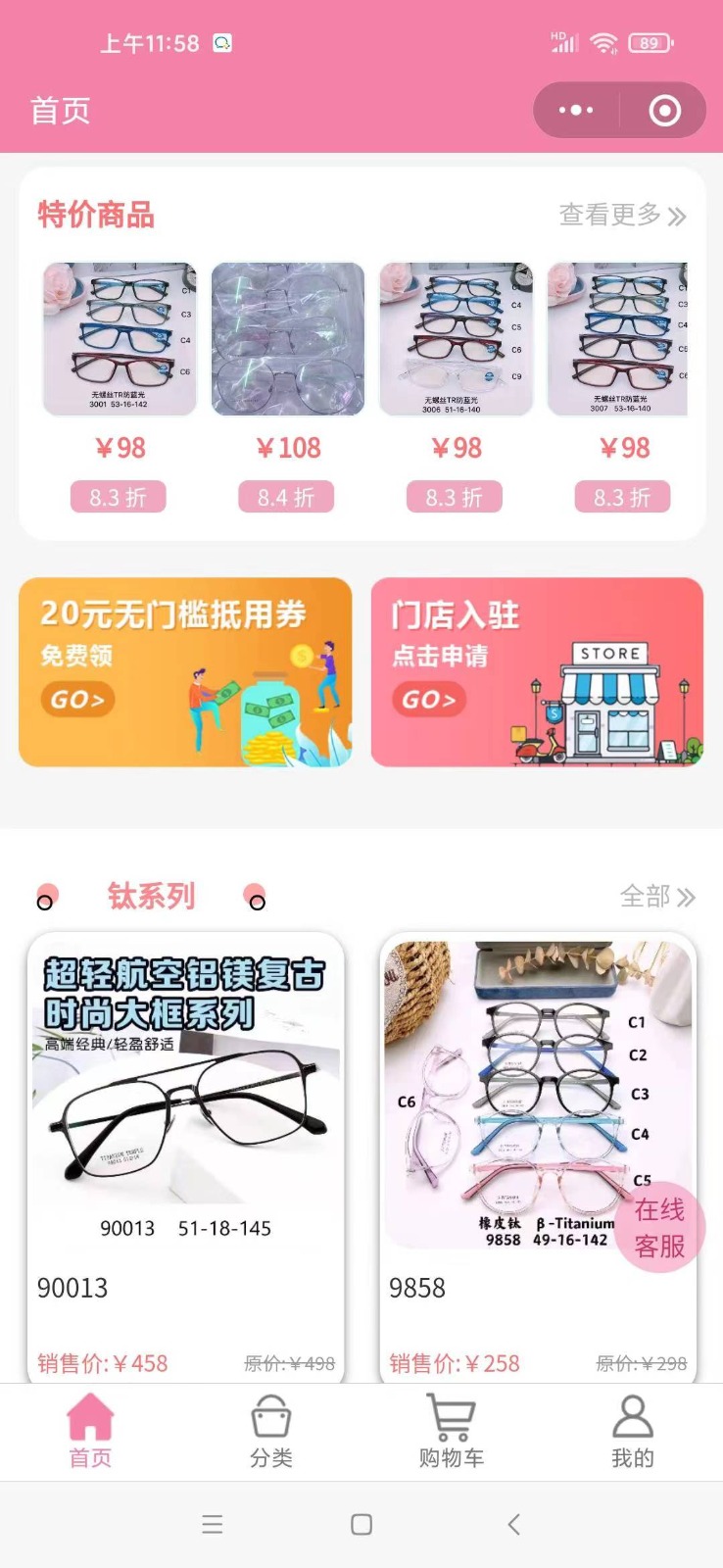This screenshot has height=1568, width=723.
Task: Contact 在线客服 online support
Action: pyautogui.click(x=660, y=1228)
